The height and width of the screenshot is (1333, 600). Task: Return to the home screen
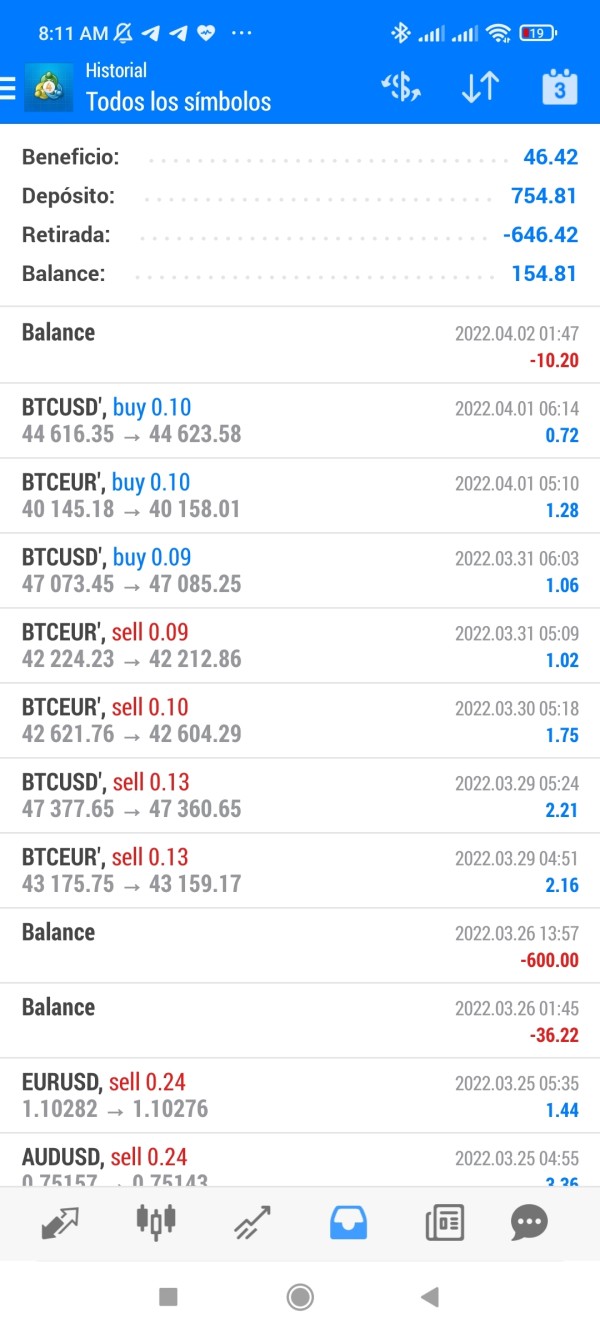click(x=300, y=1297)
